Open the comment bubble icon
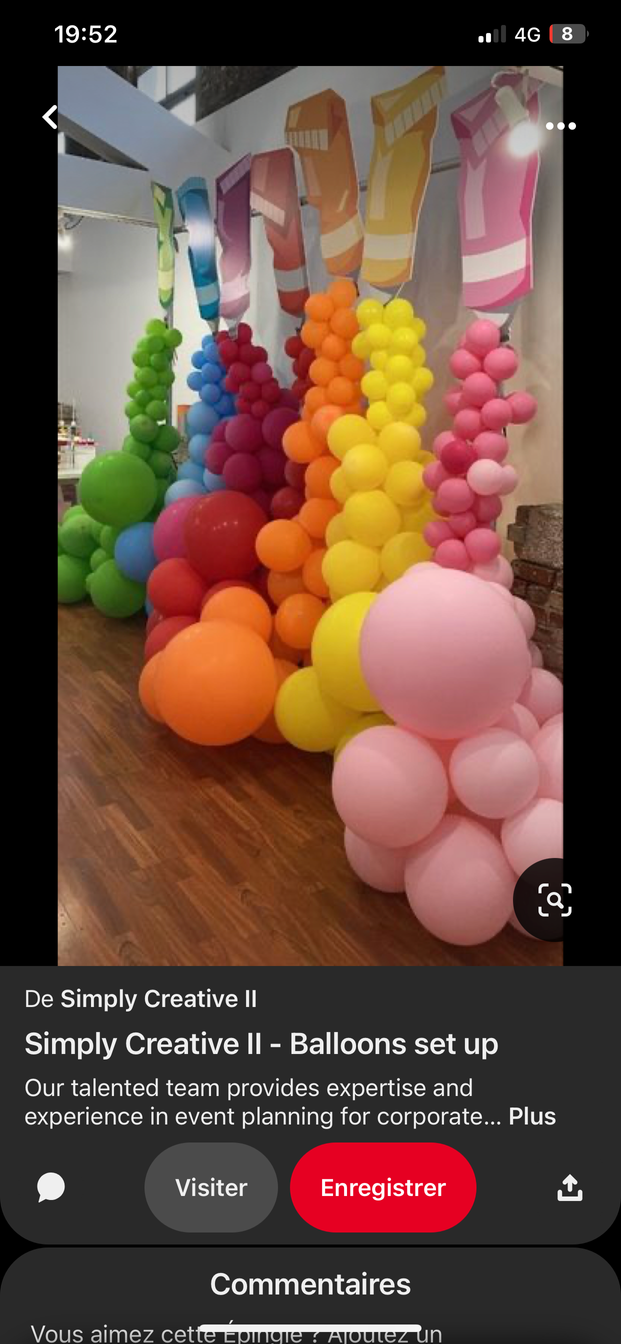 tap(51, 1187)
